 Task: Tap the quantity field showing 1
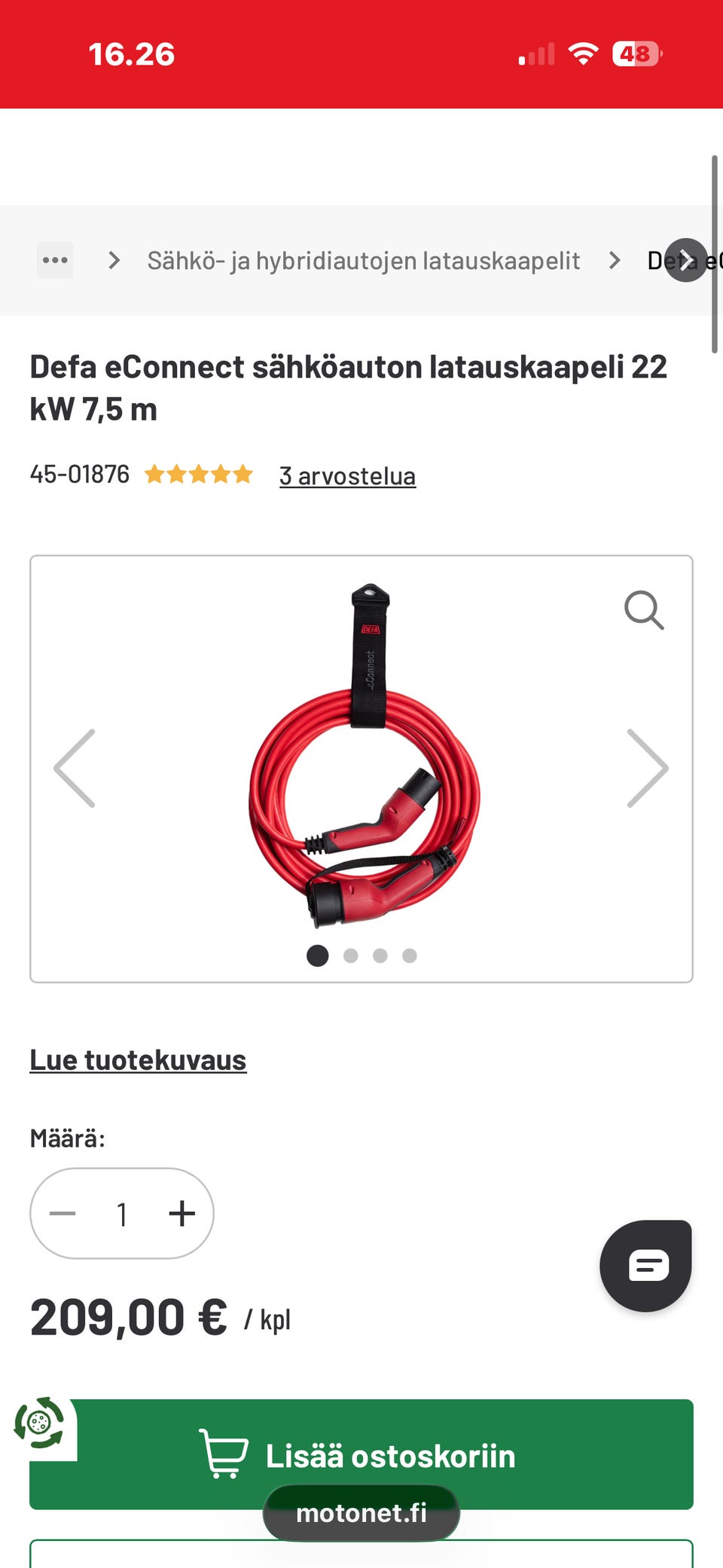pyautogui.click(x=122, y=1214)
